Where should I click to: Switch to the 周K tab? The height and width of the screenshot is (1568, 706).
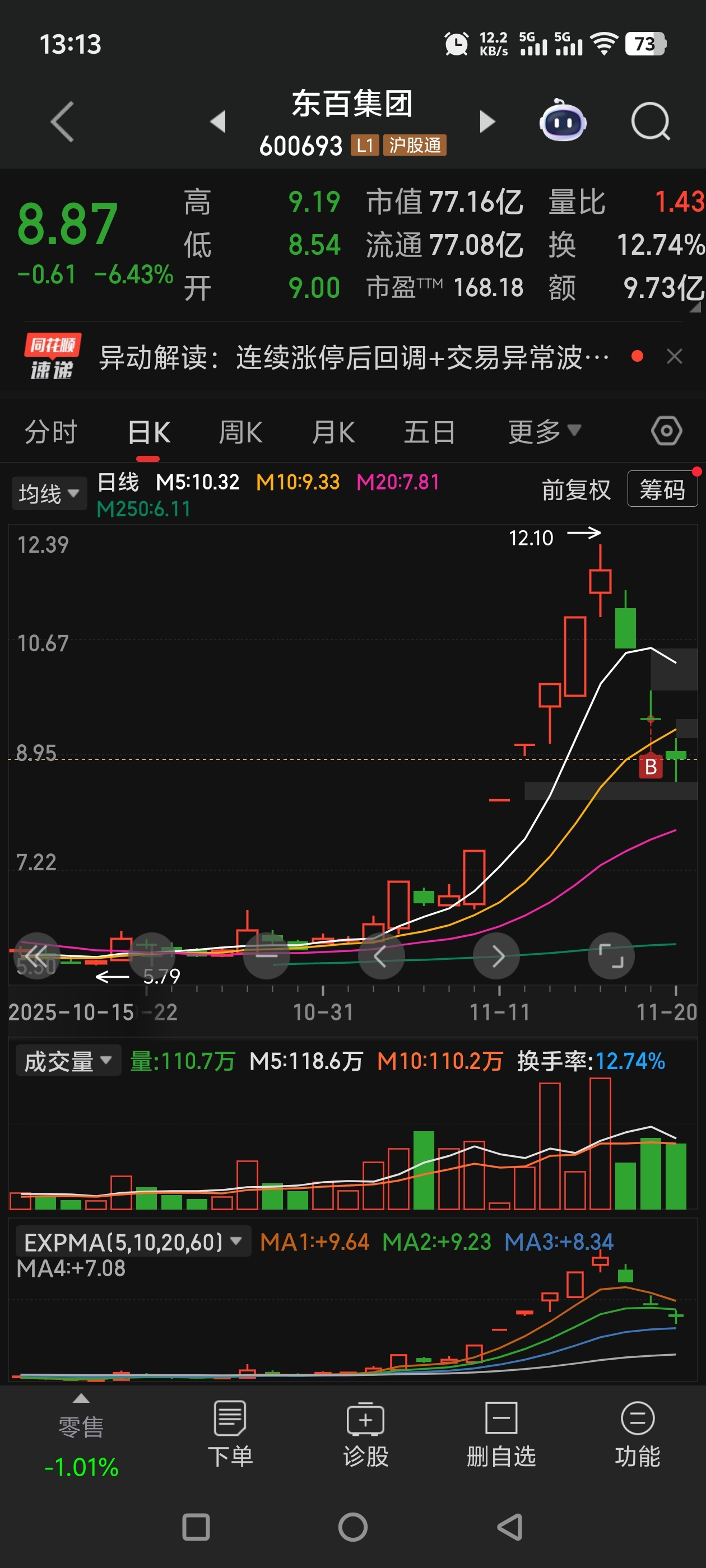click(x=240, y=432)
